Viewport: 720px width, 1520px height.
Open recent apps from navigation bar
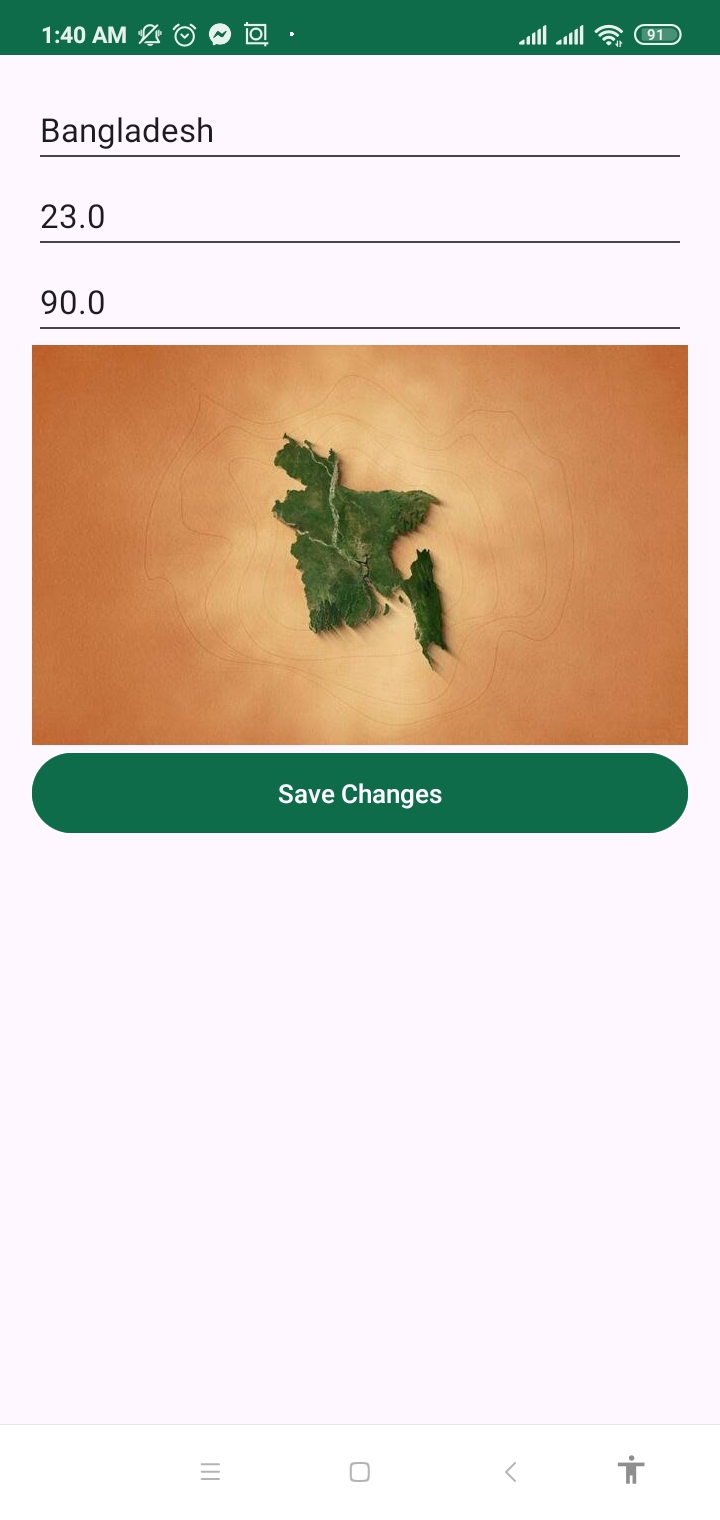click(210, 1472)
